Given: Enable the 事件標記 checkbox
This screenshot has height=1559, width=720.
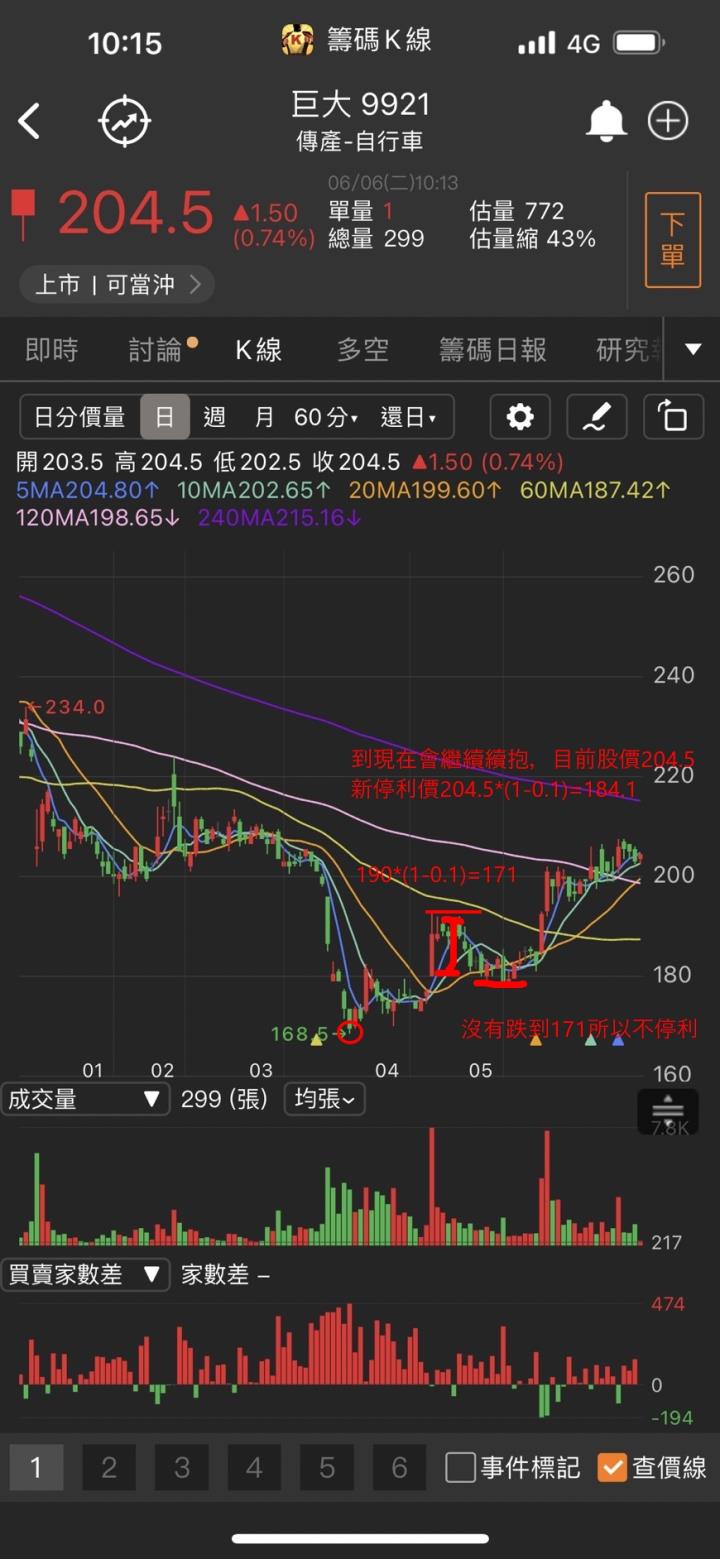Looking at the screenshot, I should pyautogui.click(x=460, y=1467).
